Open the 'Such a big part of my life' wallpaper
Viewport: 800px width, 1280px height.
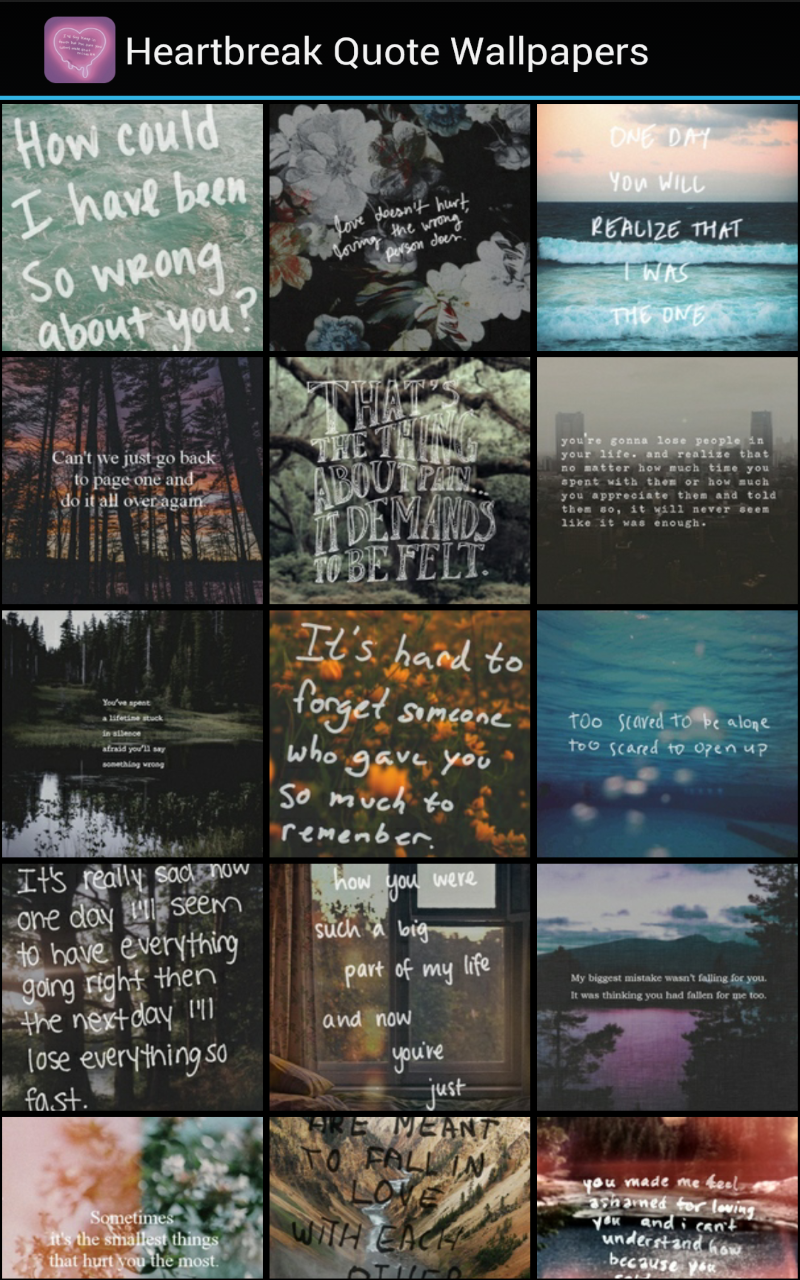point(399,987)
